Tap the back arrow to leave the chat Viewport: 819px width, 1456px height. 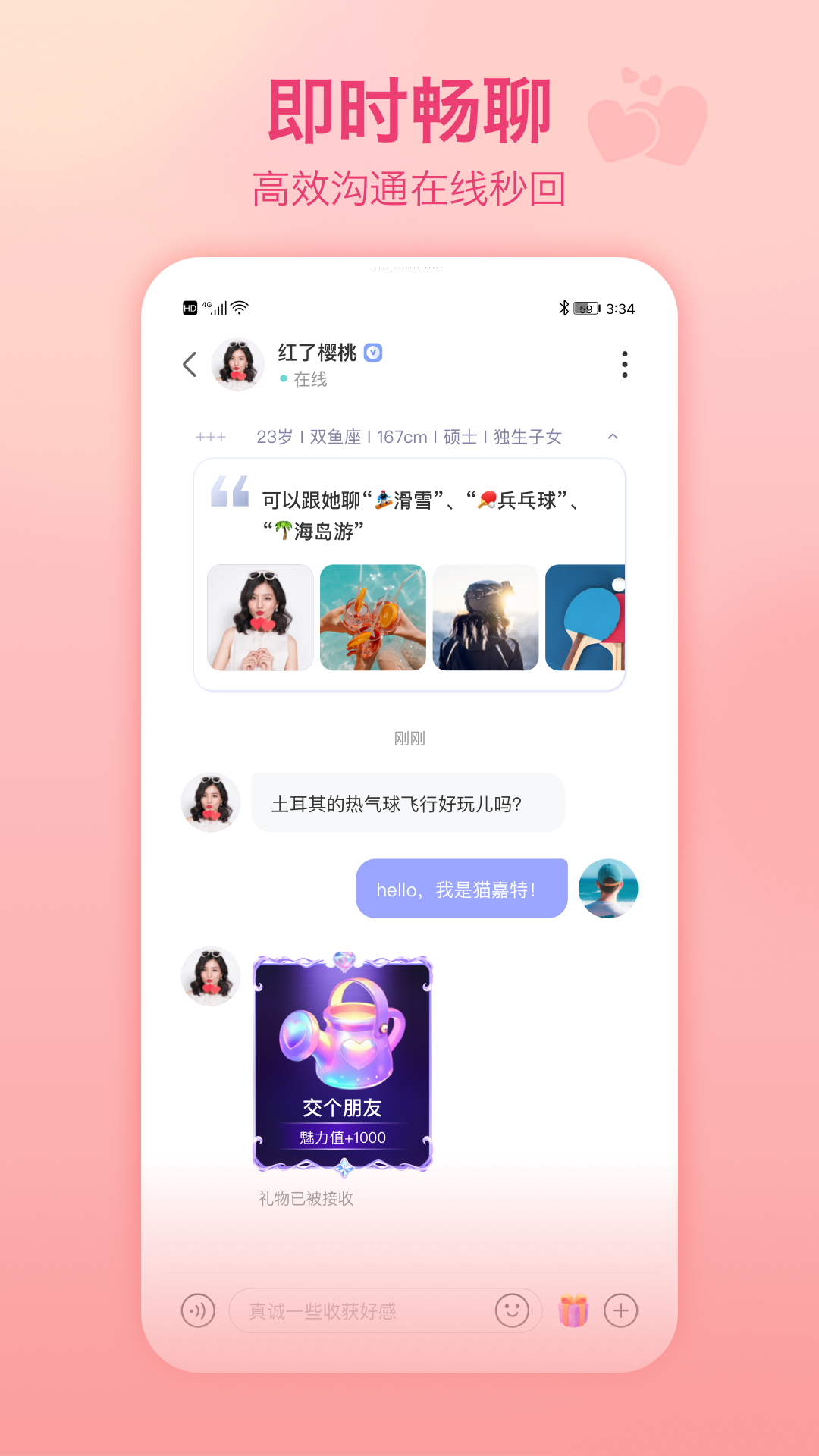190,365
